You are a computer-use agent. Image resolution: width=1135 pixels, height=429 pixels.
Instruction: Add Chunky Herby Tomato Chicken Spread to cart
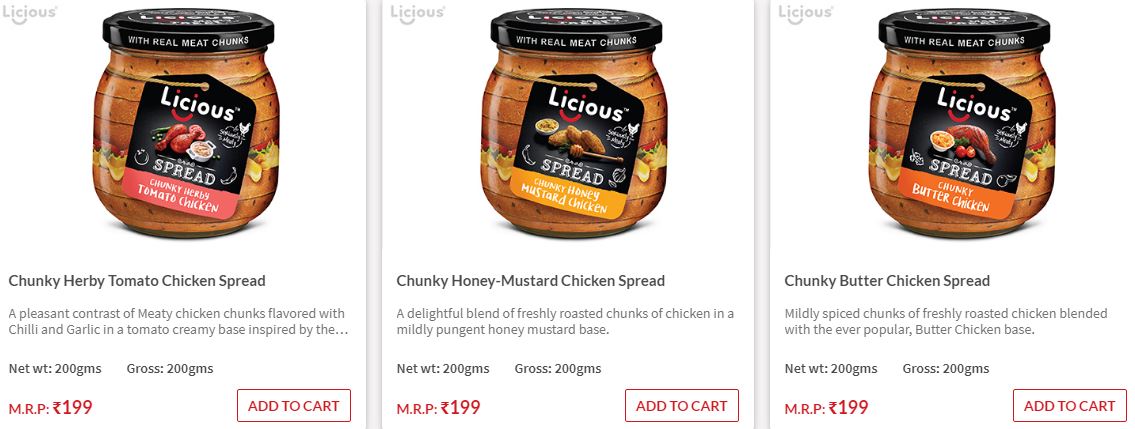[x=294, y=405]
